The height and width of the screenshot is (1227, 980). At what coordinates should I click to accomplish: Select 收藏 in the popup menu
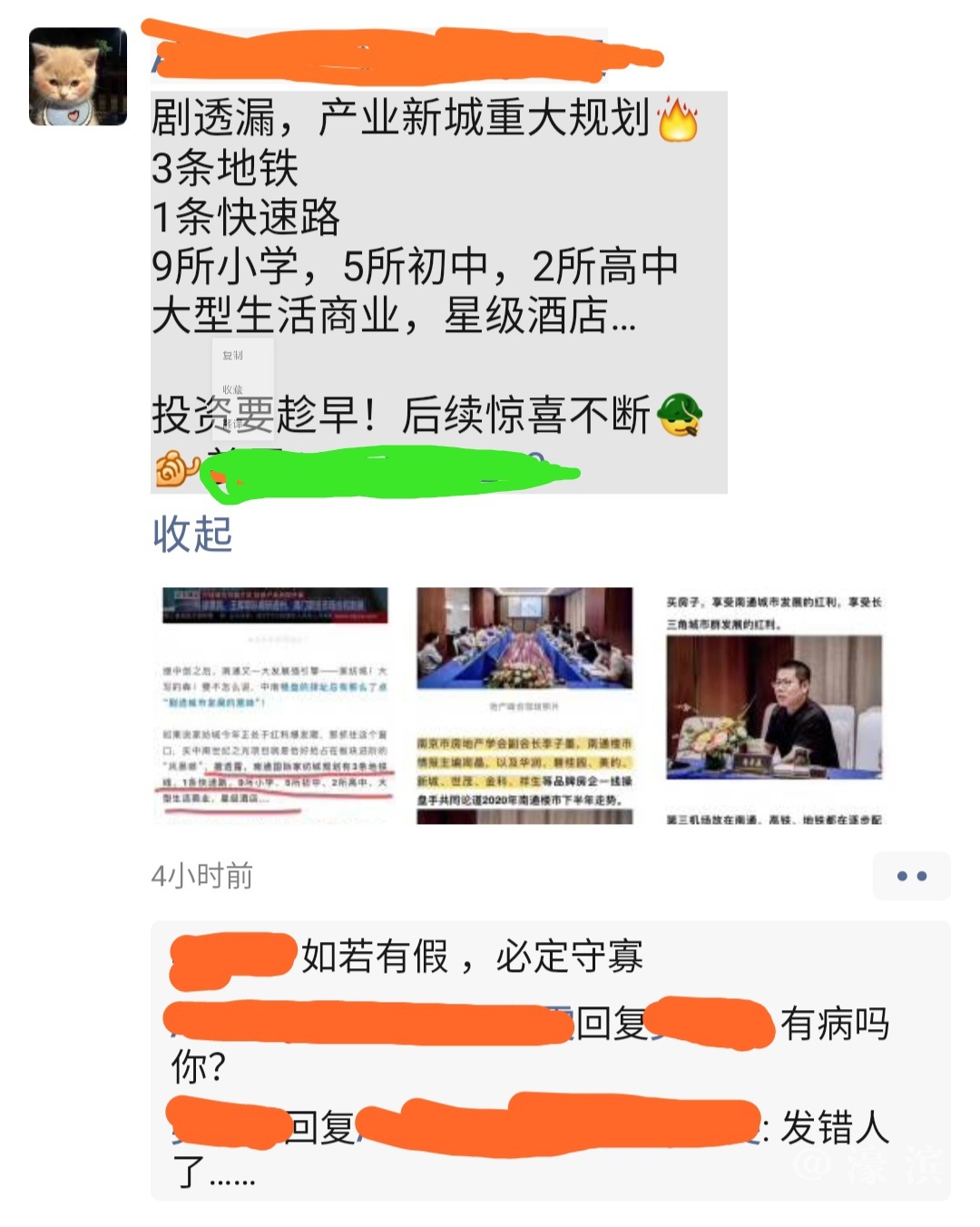(x=233, y=389)
